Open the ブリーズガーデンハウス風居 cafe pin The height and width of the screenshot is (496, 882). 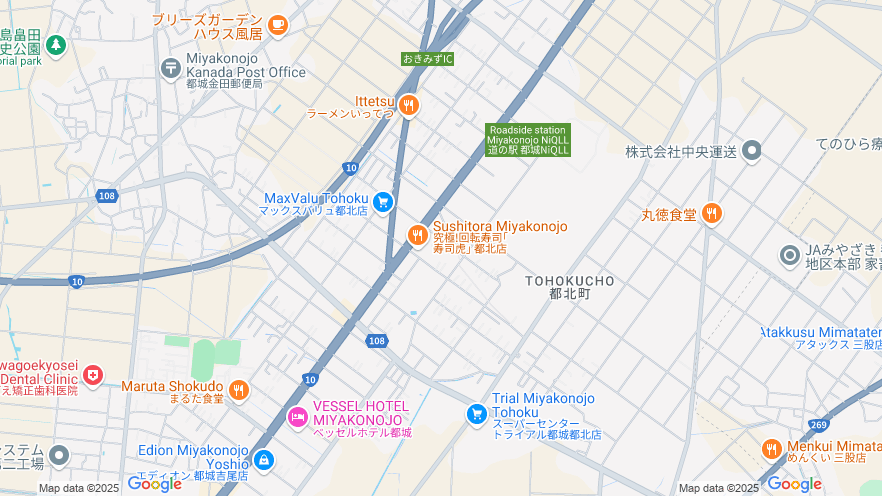point(278,24)
